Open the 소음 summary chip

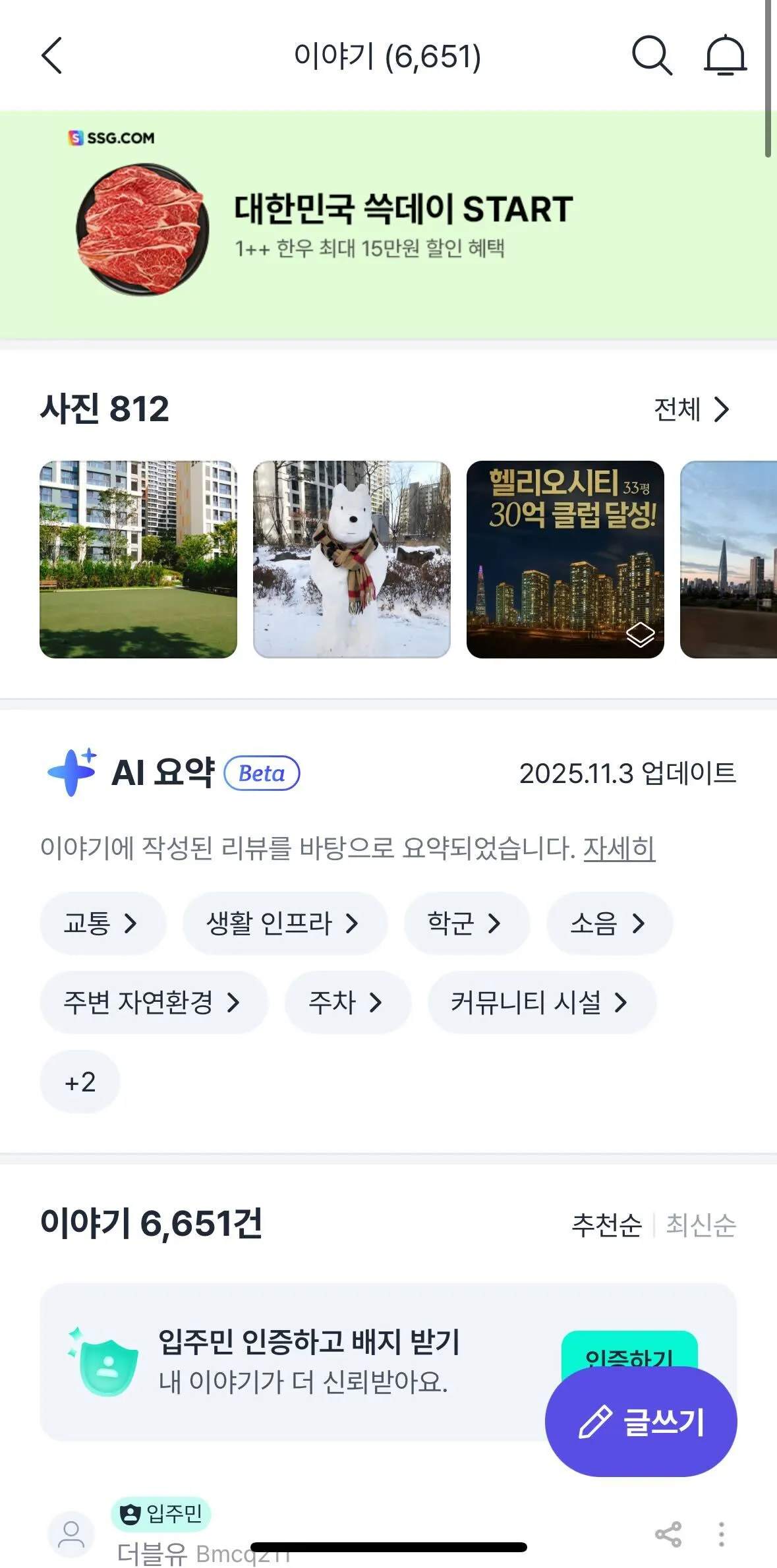609,923
